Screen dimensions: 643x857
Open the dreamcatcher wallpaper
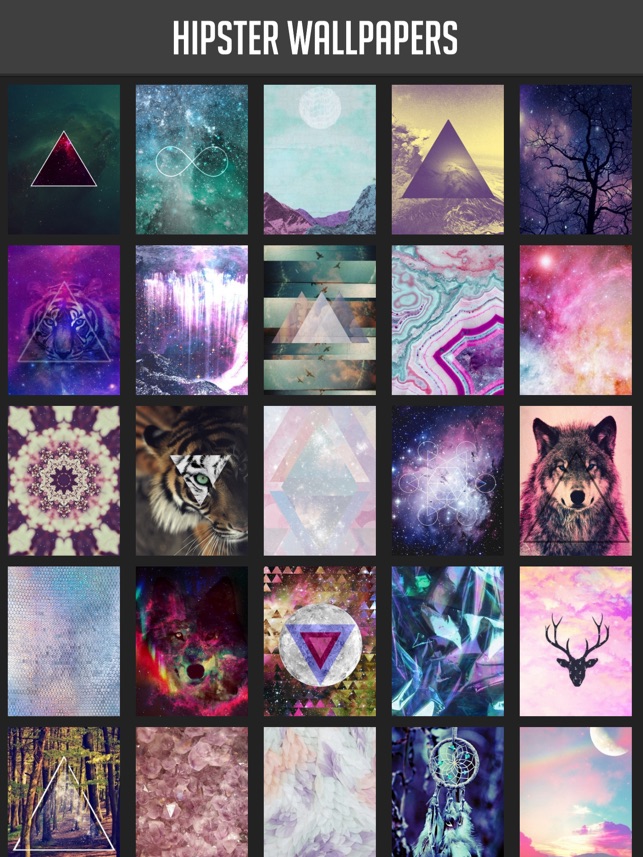(448, 790)
